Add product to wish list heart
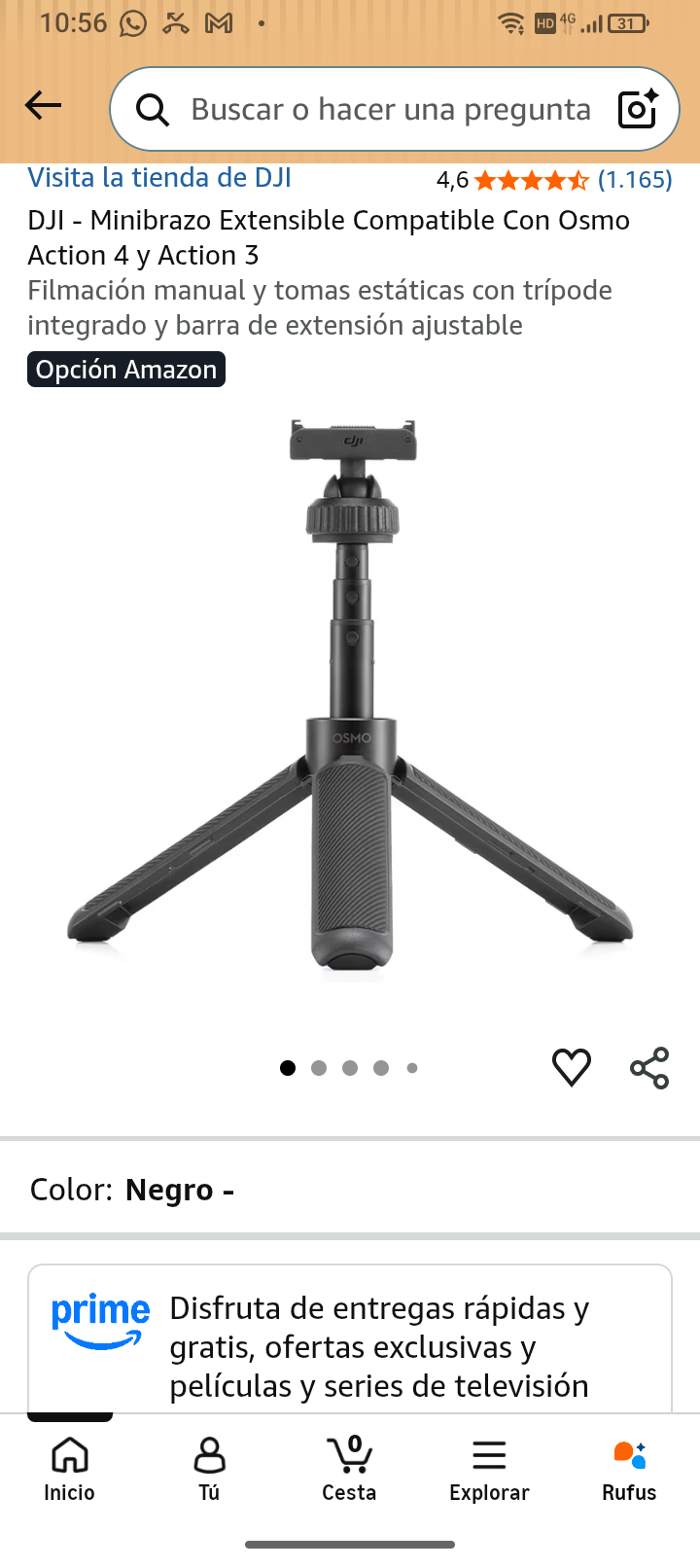Image resolution: width=700 pixels, height=1568 pixels. [x=572, y=1067]
